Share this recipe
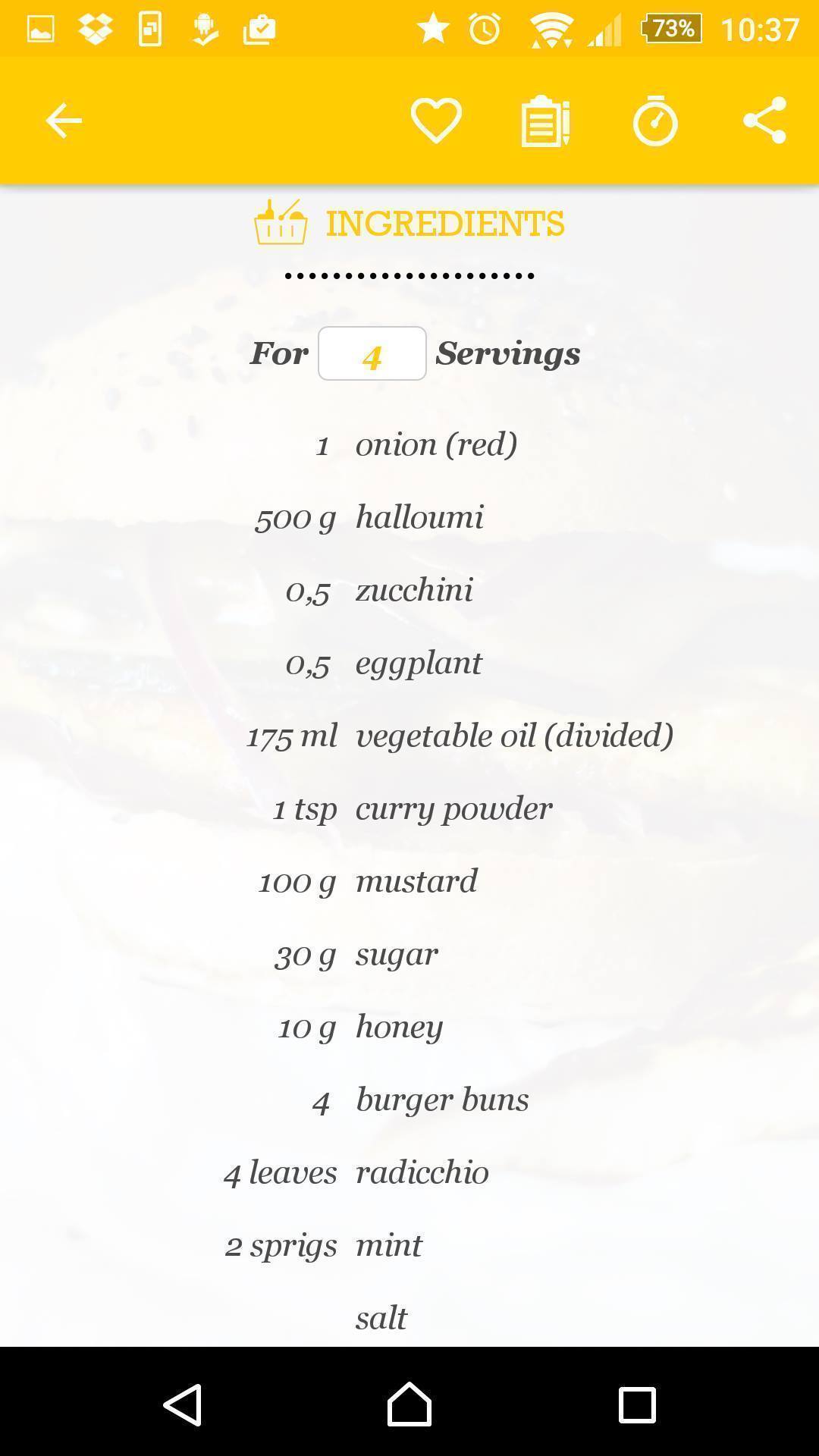Viewport: 819px width, 1456px height. pos(764,120)
